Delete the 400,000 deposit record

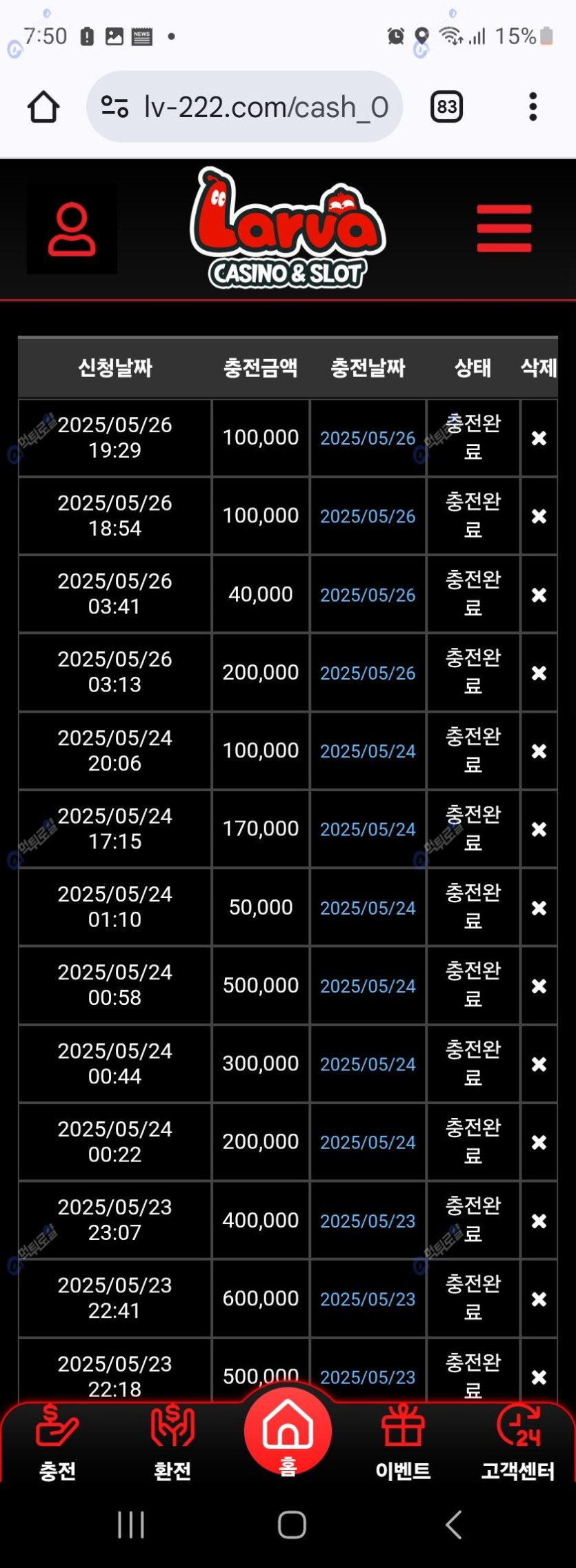pos(539,1221)
